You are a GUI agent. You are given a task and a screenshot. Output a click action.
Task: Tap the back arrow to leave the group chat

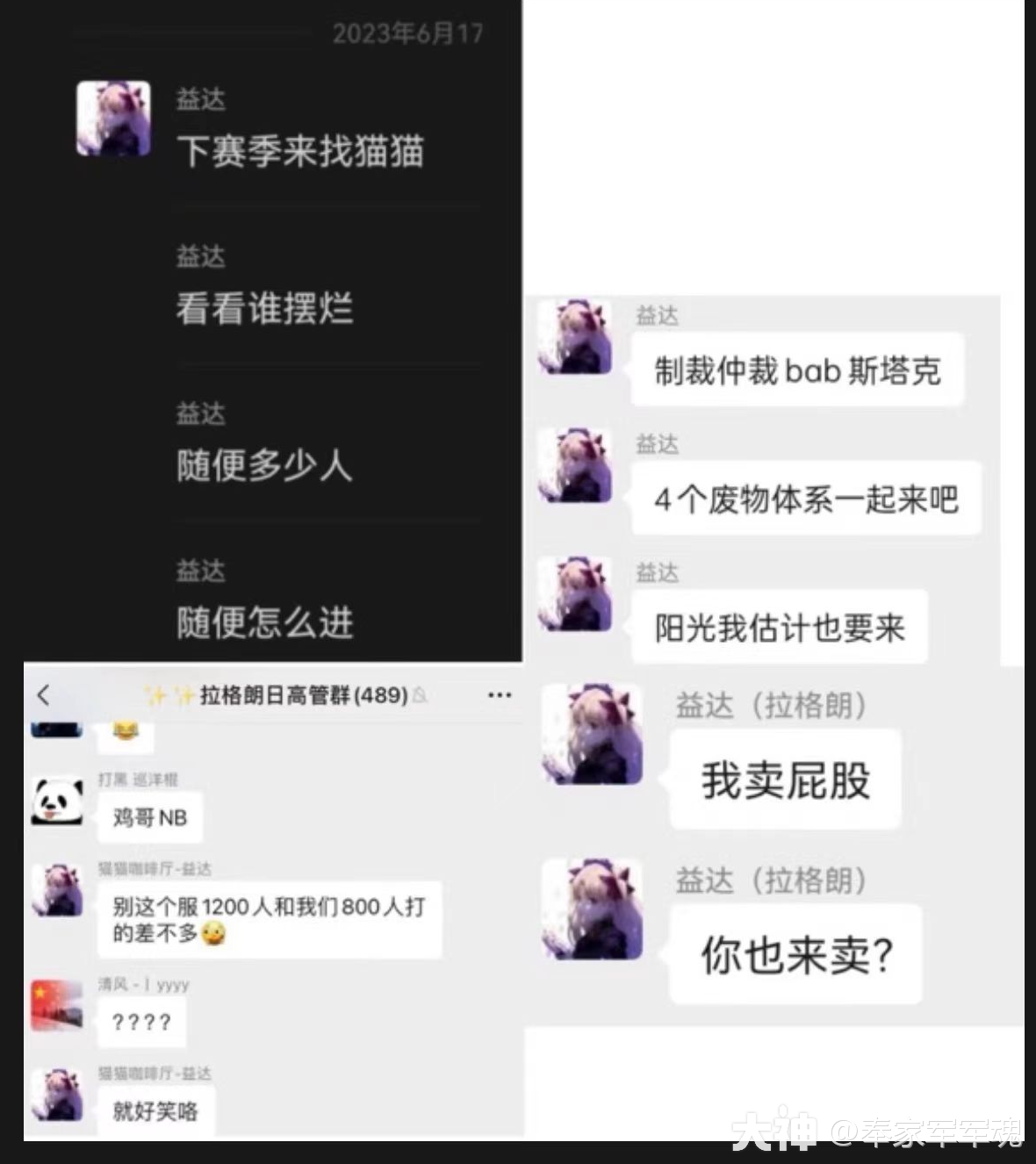(43, 694)
